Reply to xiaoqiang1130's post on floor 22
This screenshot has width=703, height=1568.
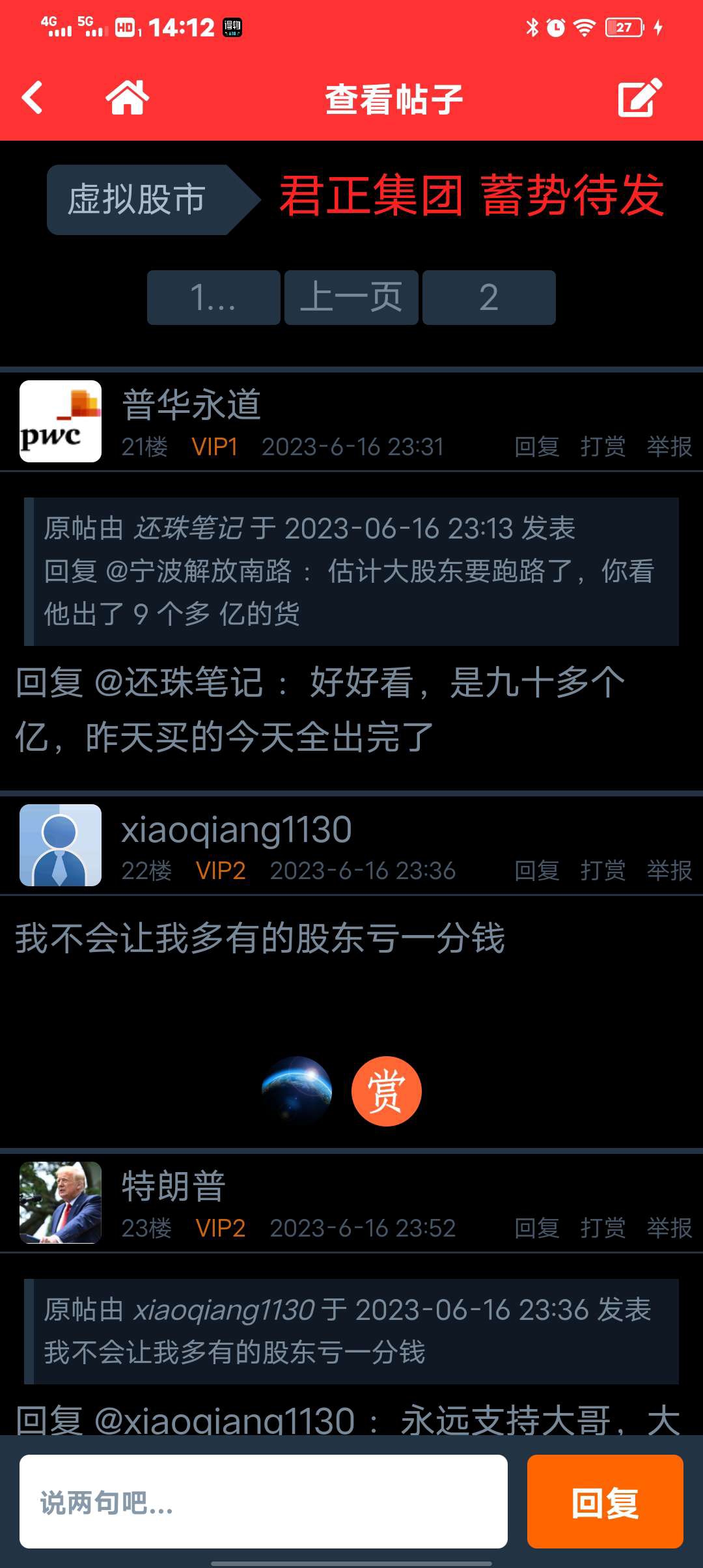537,871
